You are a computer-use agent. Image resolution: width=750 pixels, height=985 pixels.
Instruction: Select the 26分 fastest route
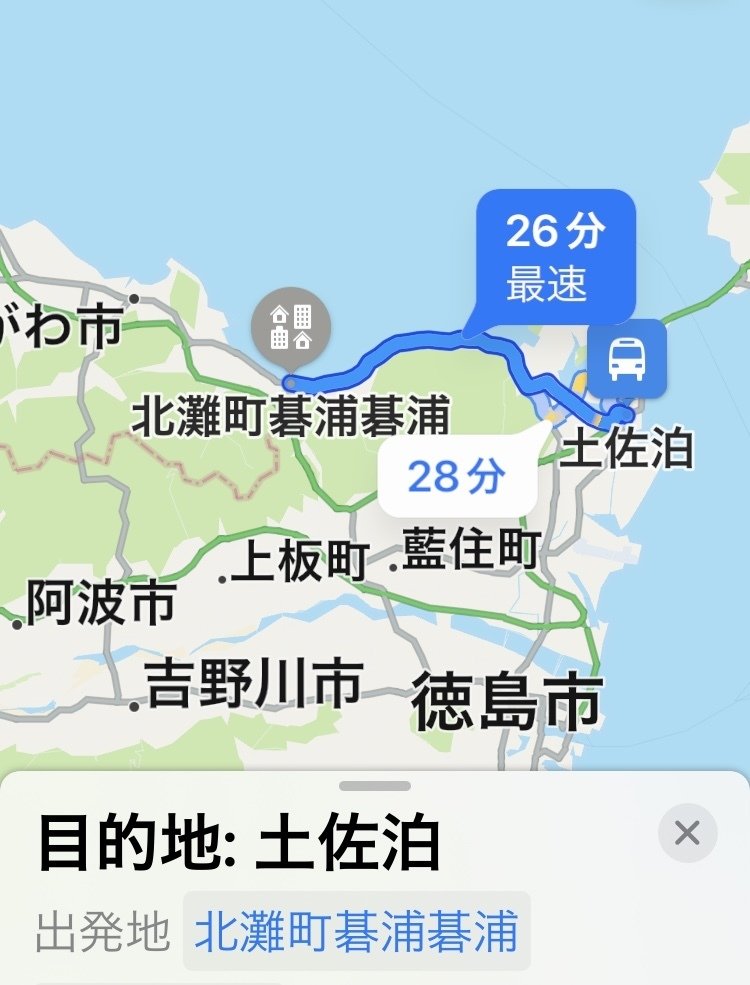(555, 256)
